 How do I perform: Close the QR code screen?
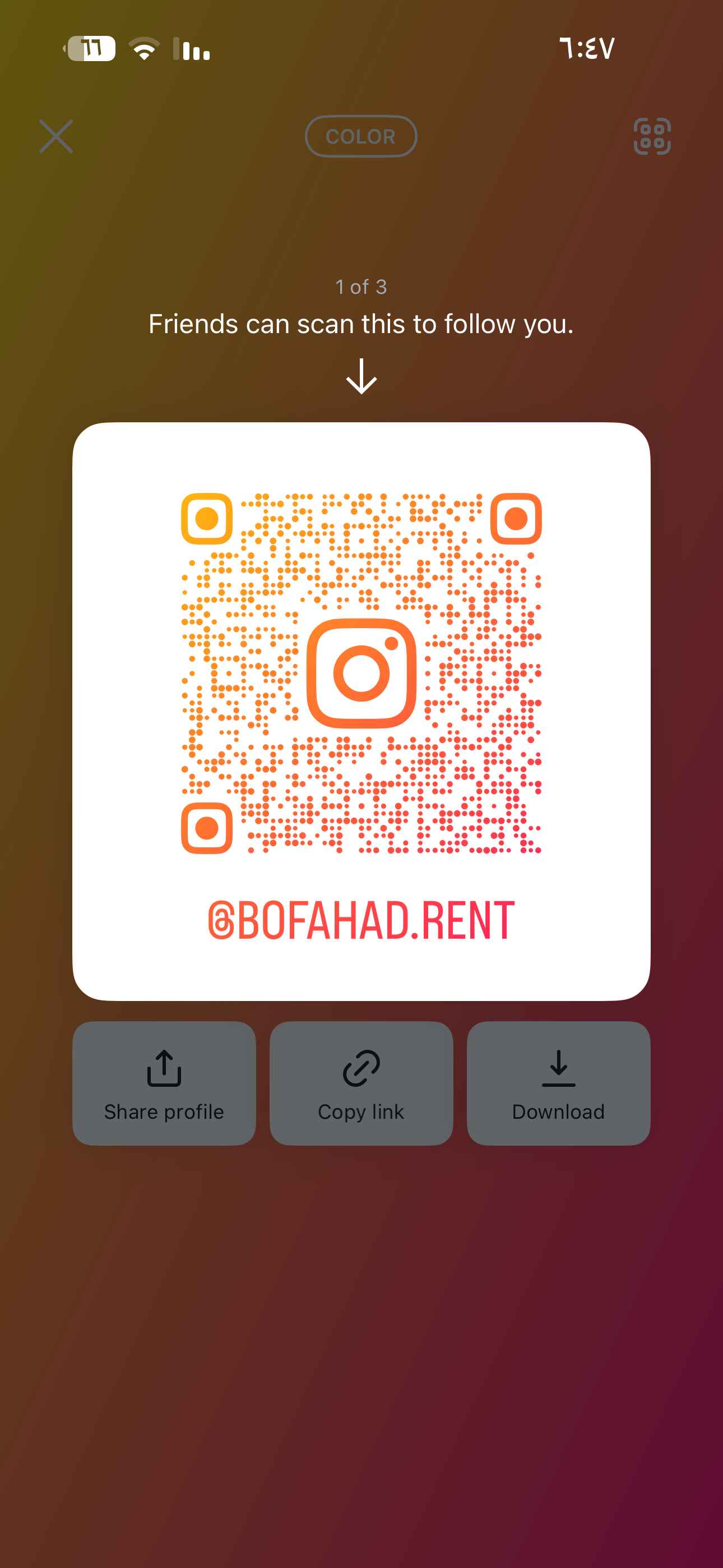click(56, 136)
